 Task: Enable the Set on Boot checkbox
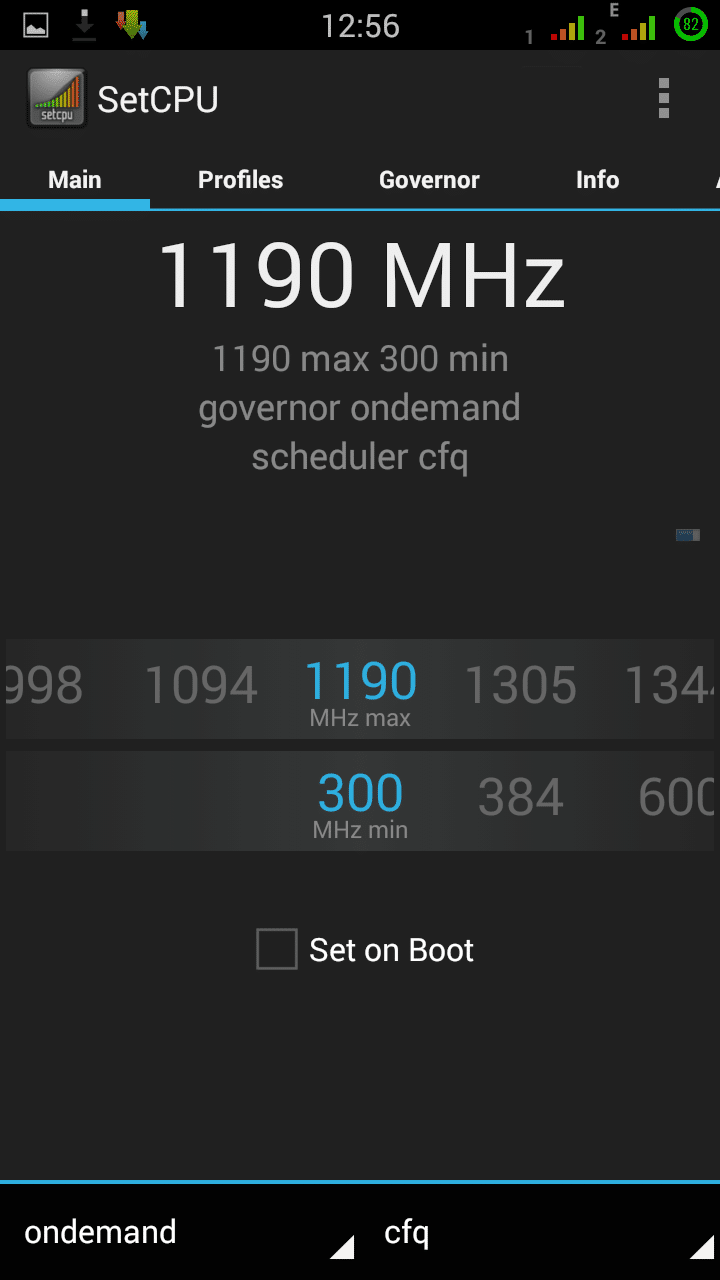277,949
